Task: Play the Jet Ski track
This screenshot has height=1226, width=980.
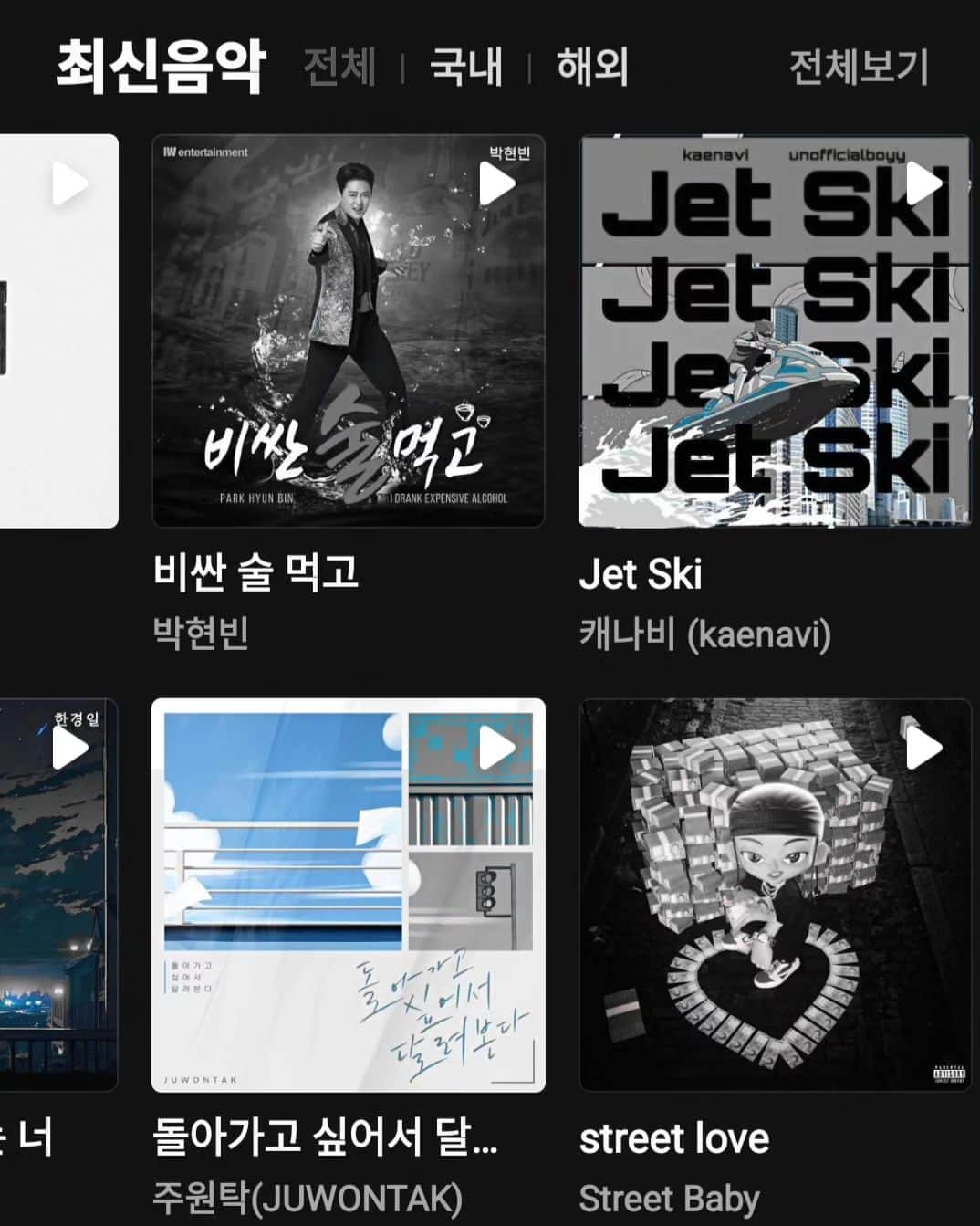Action: [923, 184]
